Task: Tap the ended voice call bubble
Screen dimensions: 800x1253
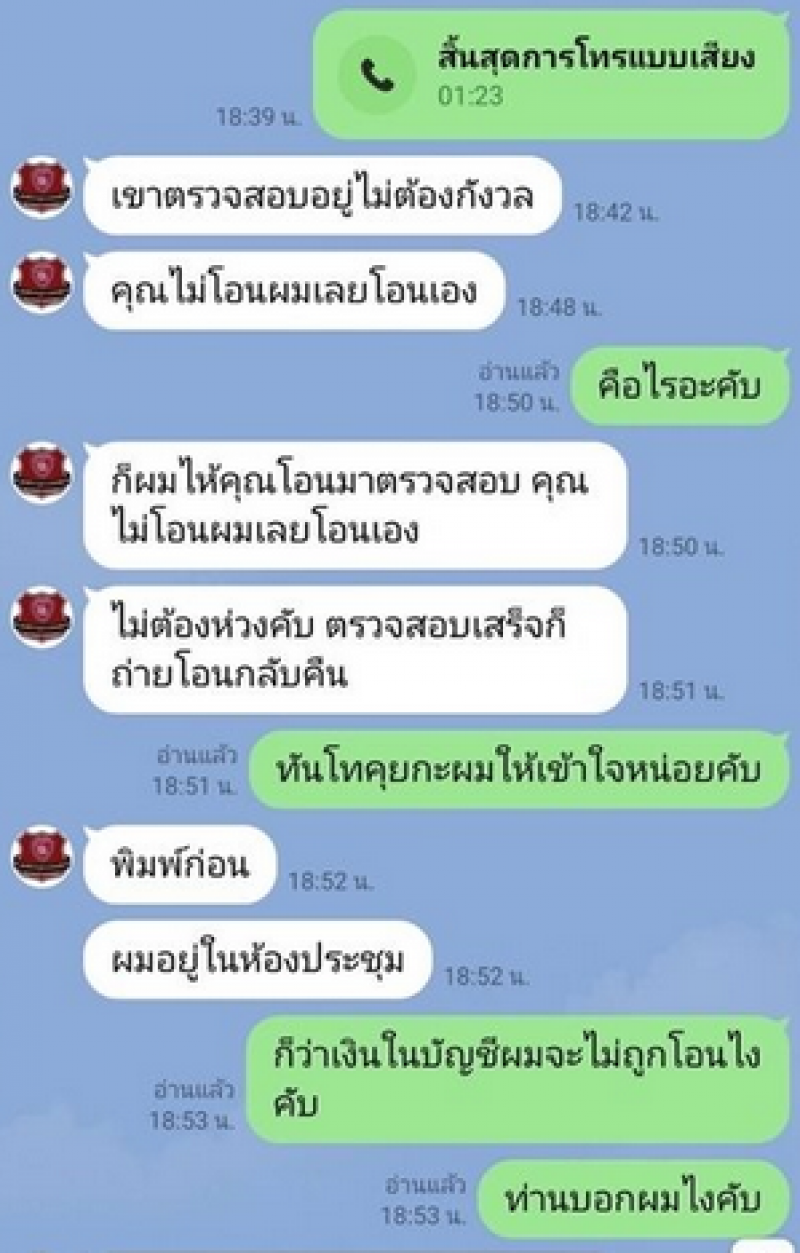Action: coord(551,75)
